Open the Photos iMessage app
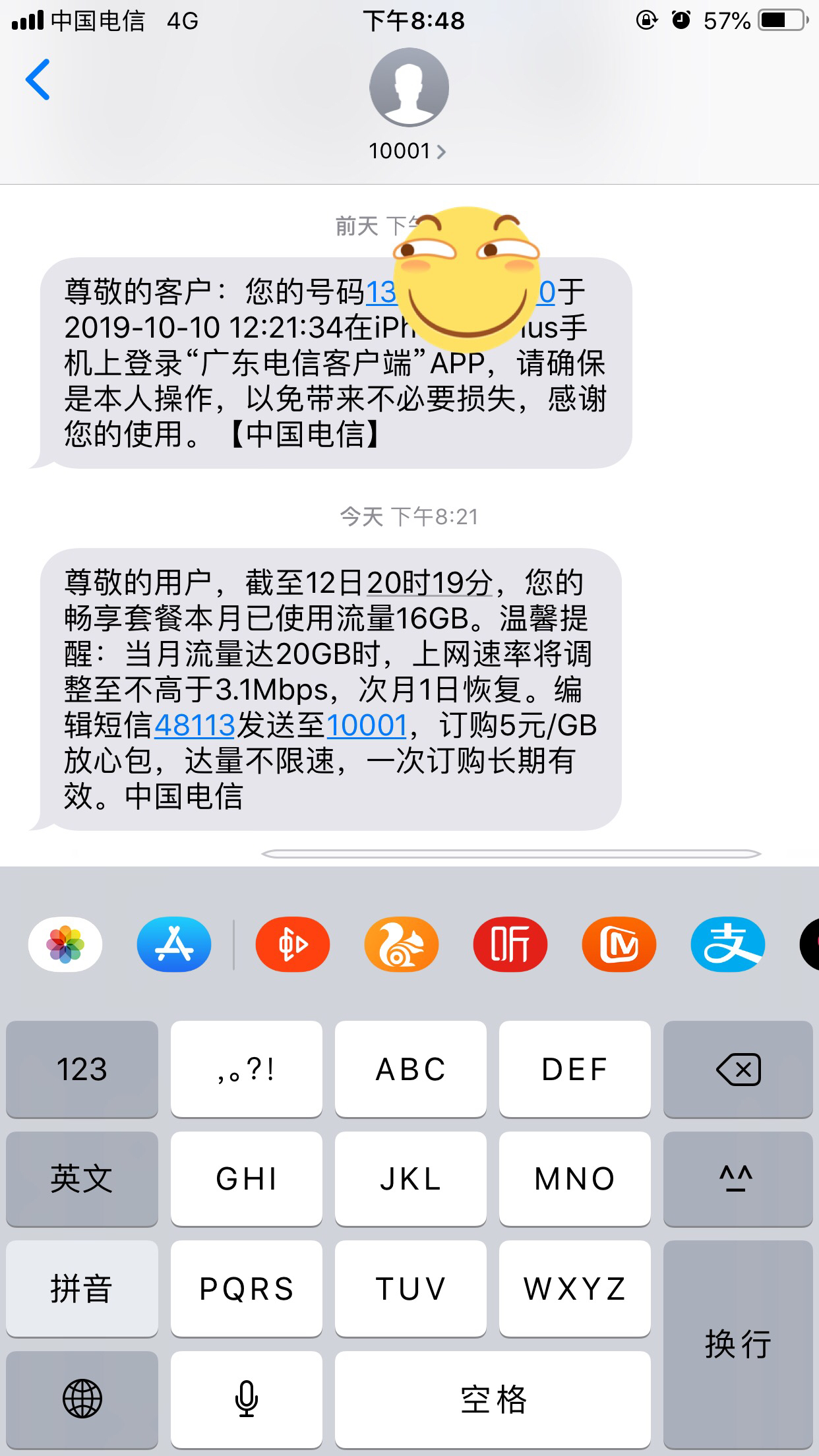 [x=65, y=944]
